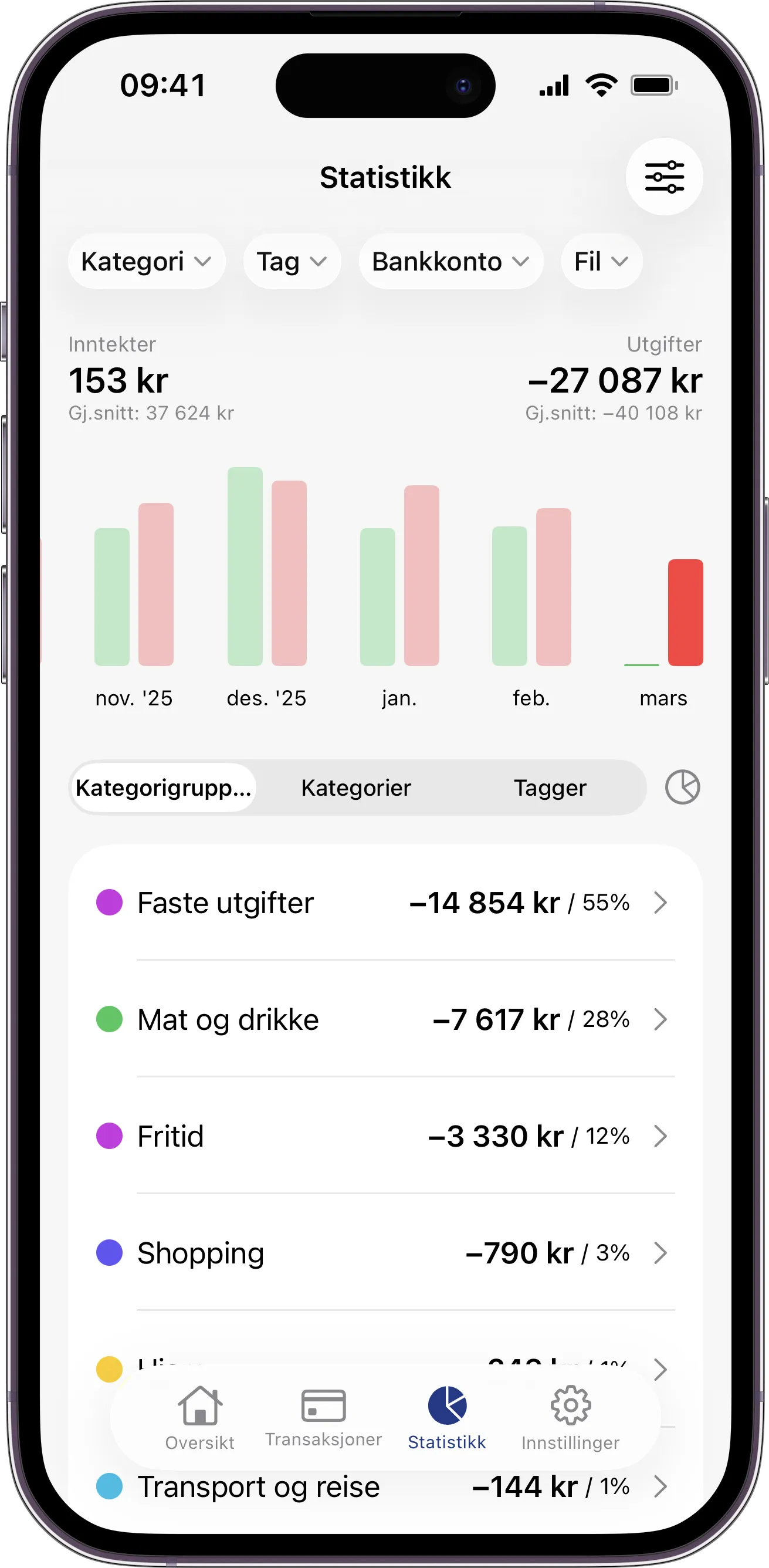Click the Faste utgifter purple dot
The height and width of the screenshot is (1568, 769).
pyautogui.click(x=110, y=902)
